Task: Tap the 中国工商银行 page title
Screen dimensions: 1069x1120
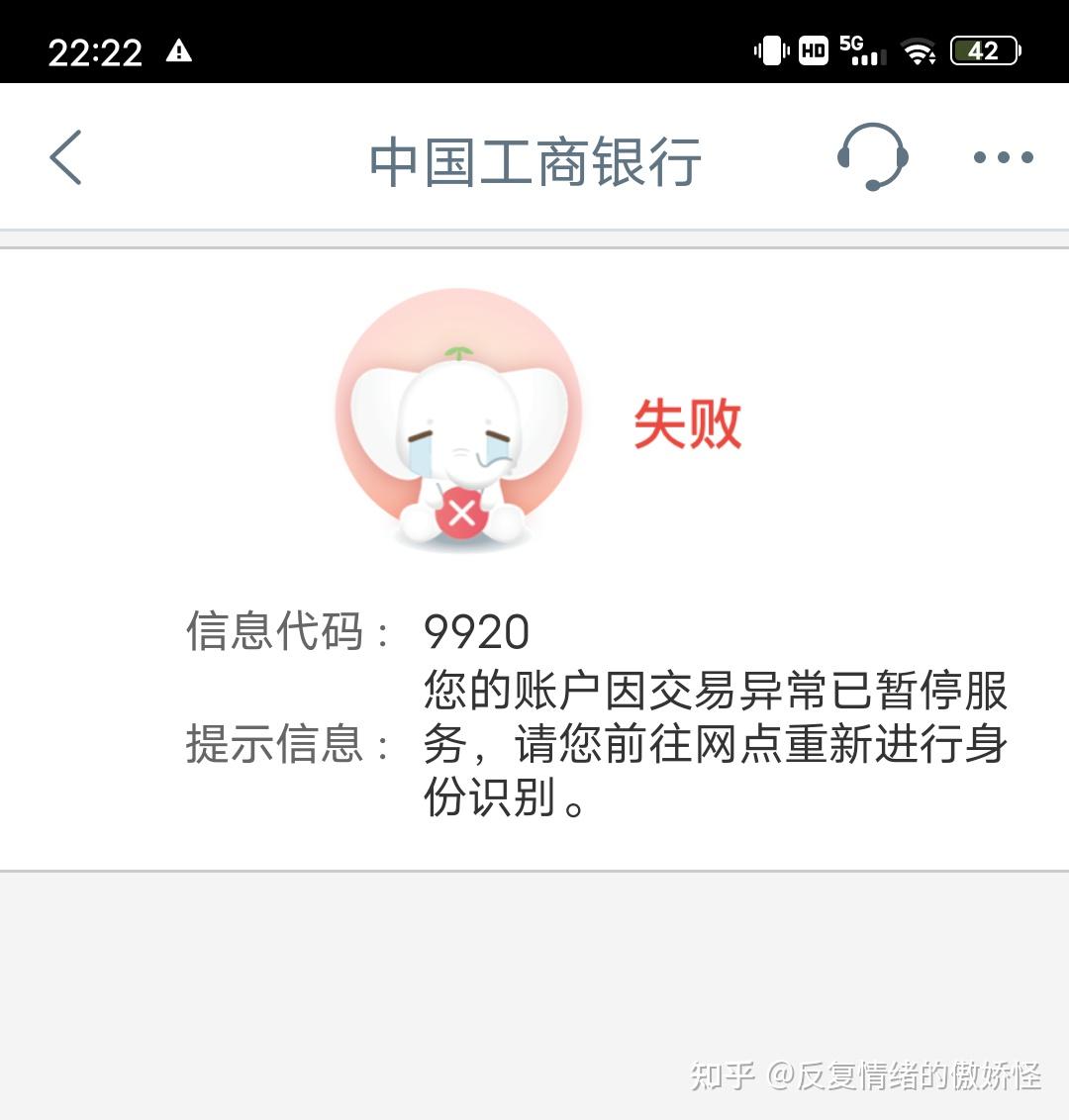Action: pos(534,161)
